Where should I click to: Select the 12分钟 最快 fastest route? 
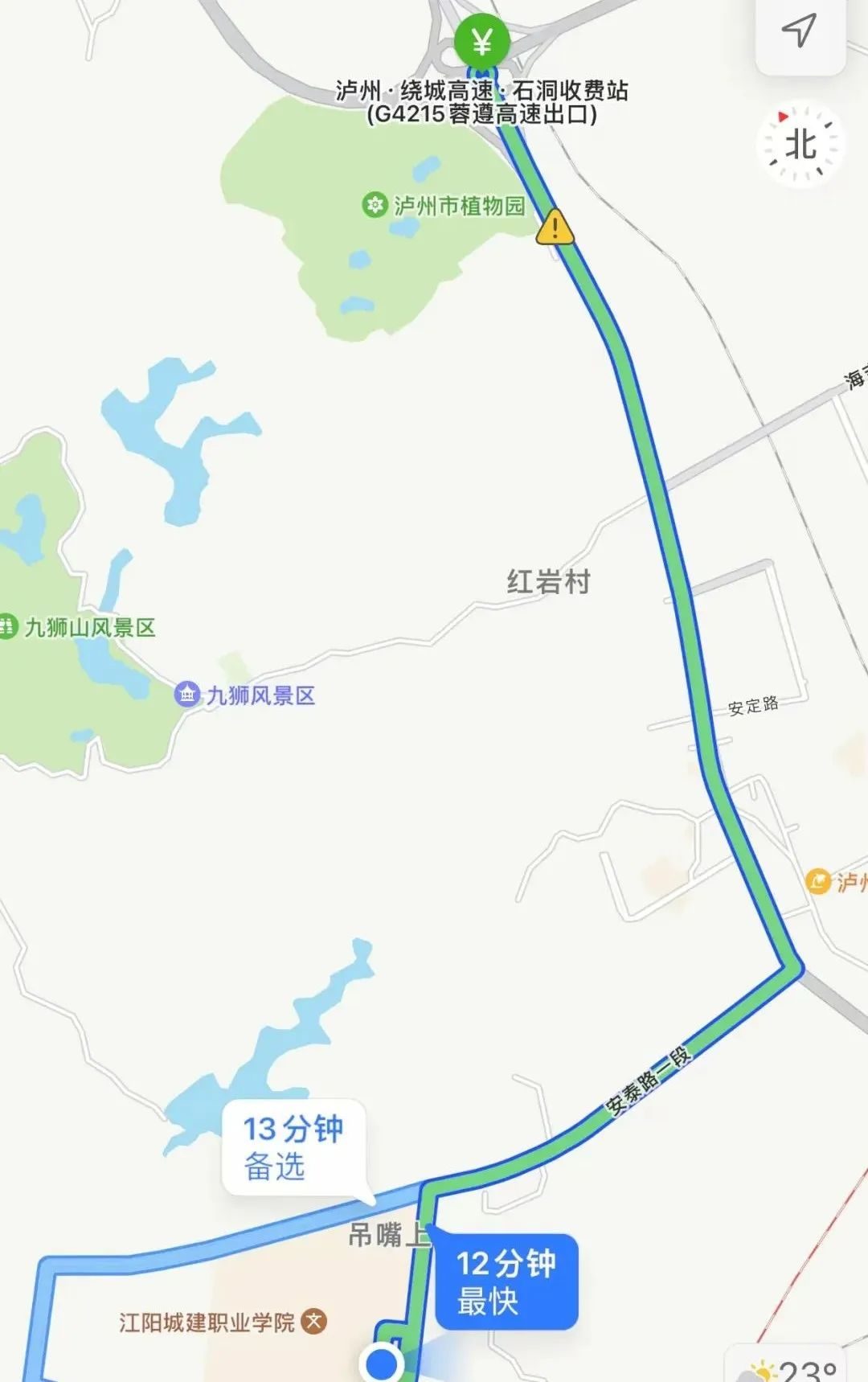pyautogui.click(x=506, y=1282)
